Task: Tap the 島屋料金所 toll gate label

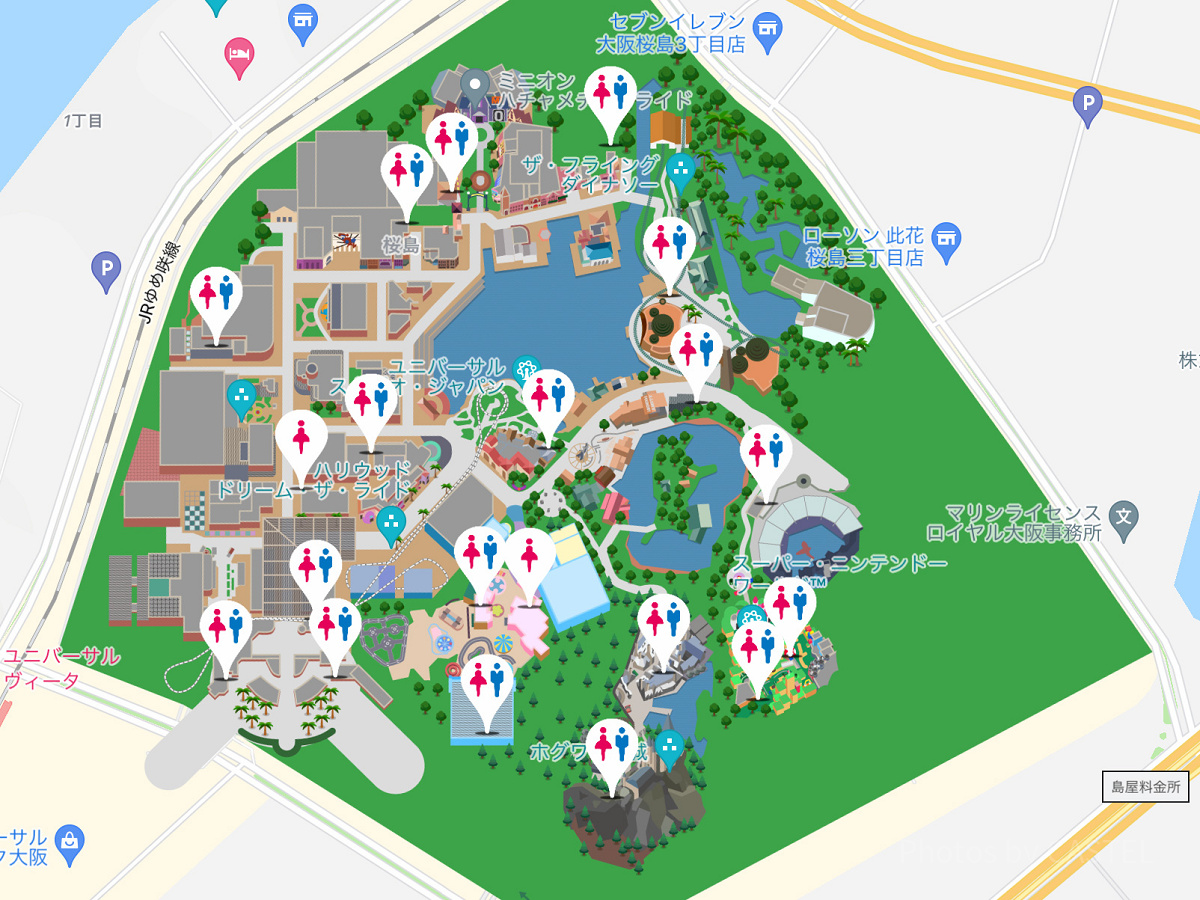Action: tap(1146, 786)
